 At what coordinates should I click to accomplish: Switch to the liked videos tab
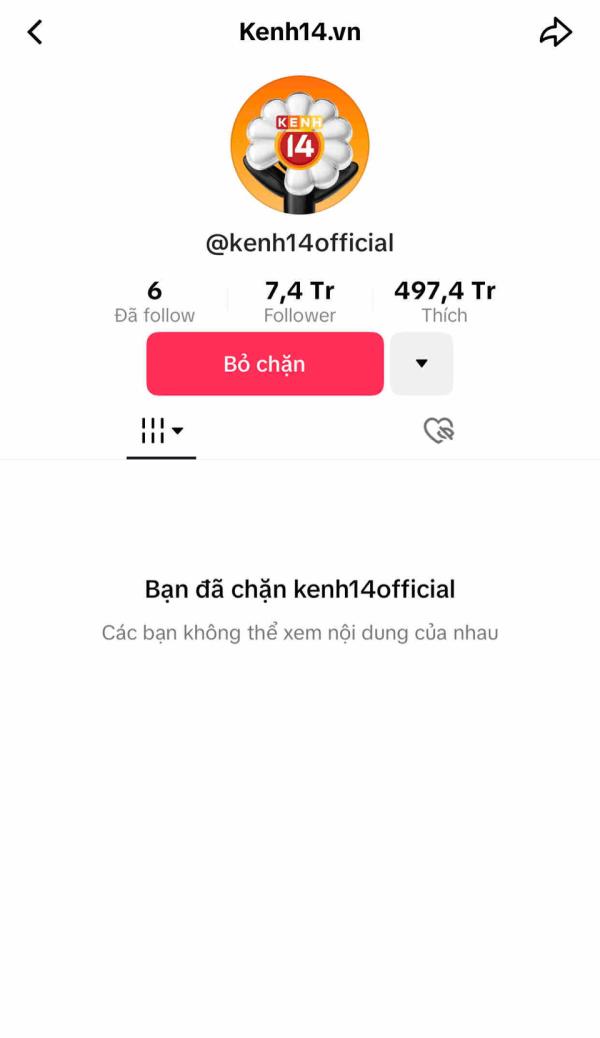[x=439, y=431]
